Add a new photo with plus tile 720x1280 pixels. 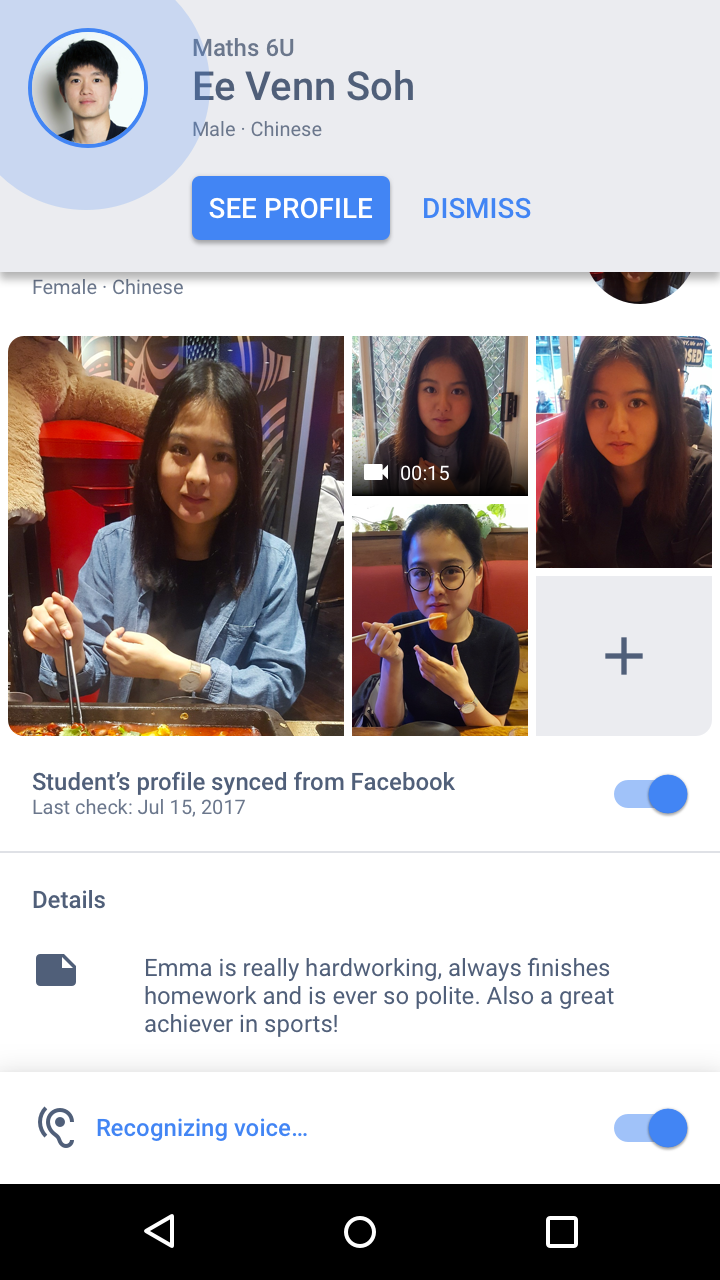coord(624,656)
